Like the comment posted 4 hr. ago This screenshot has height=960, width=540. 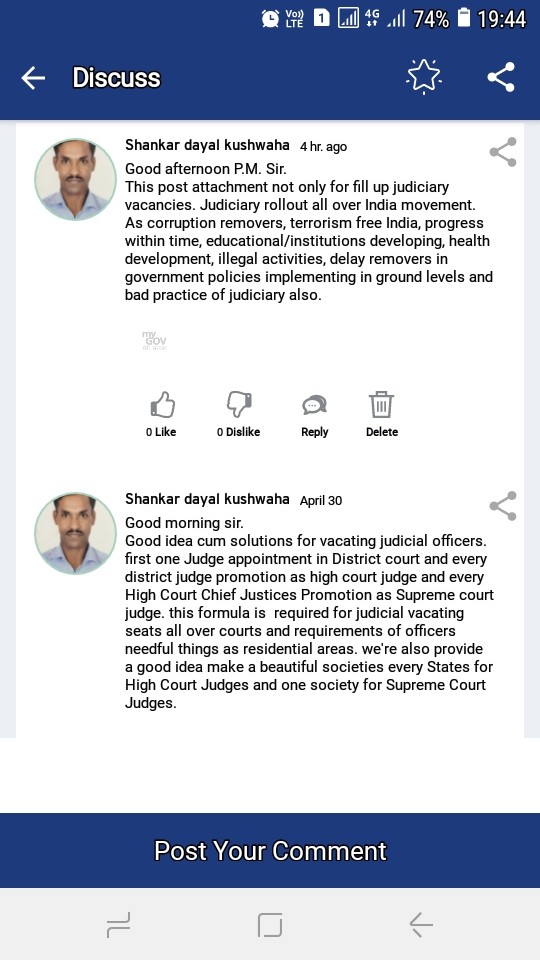[x=162, y=414]
